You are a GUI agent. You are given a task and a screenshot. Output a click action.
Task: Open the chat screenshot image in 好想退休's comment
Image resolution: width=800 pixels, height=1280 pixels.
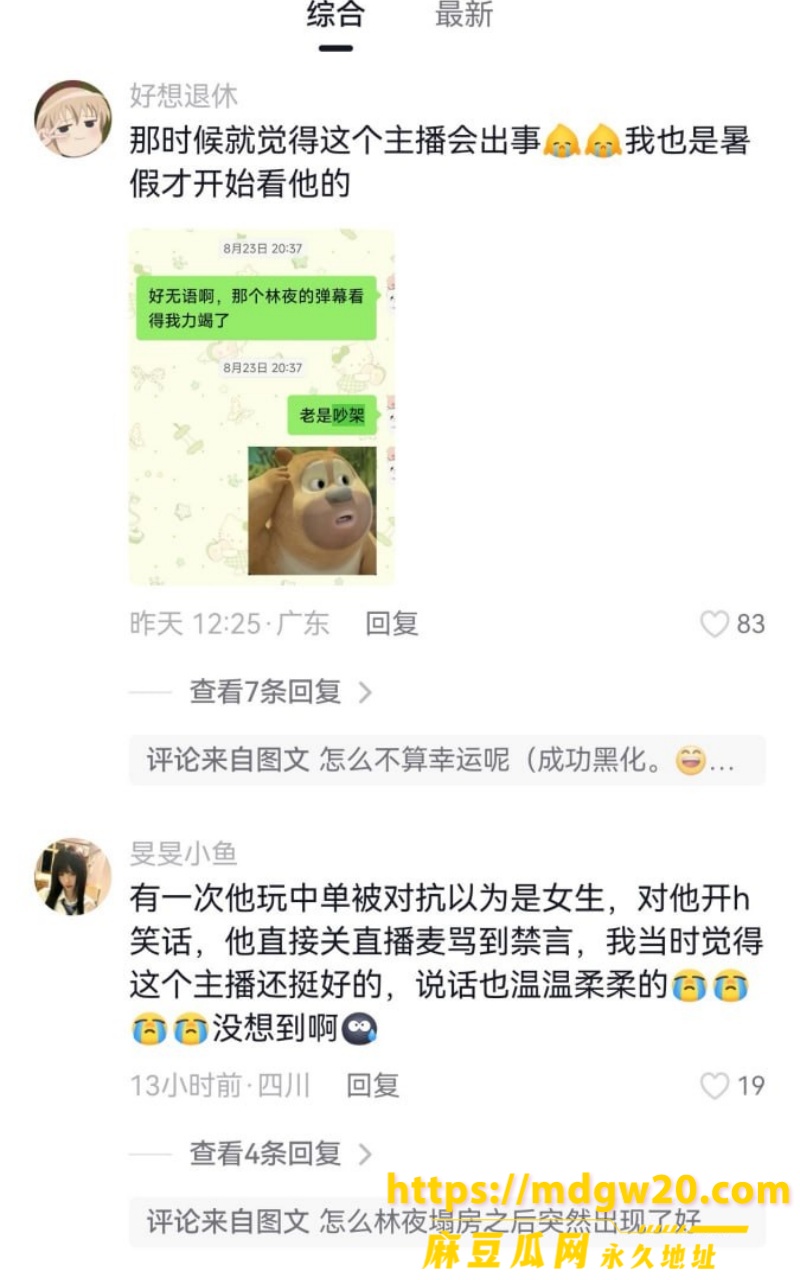click(262, 407)
